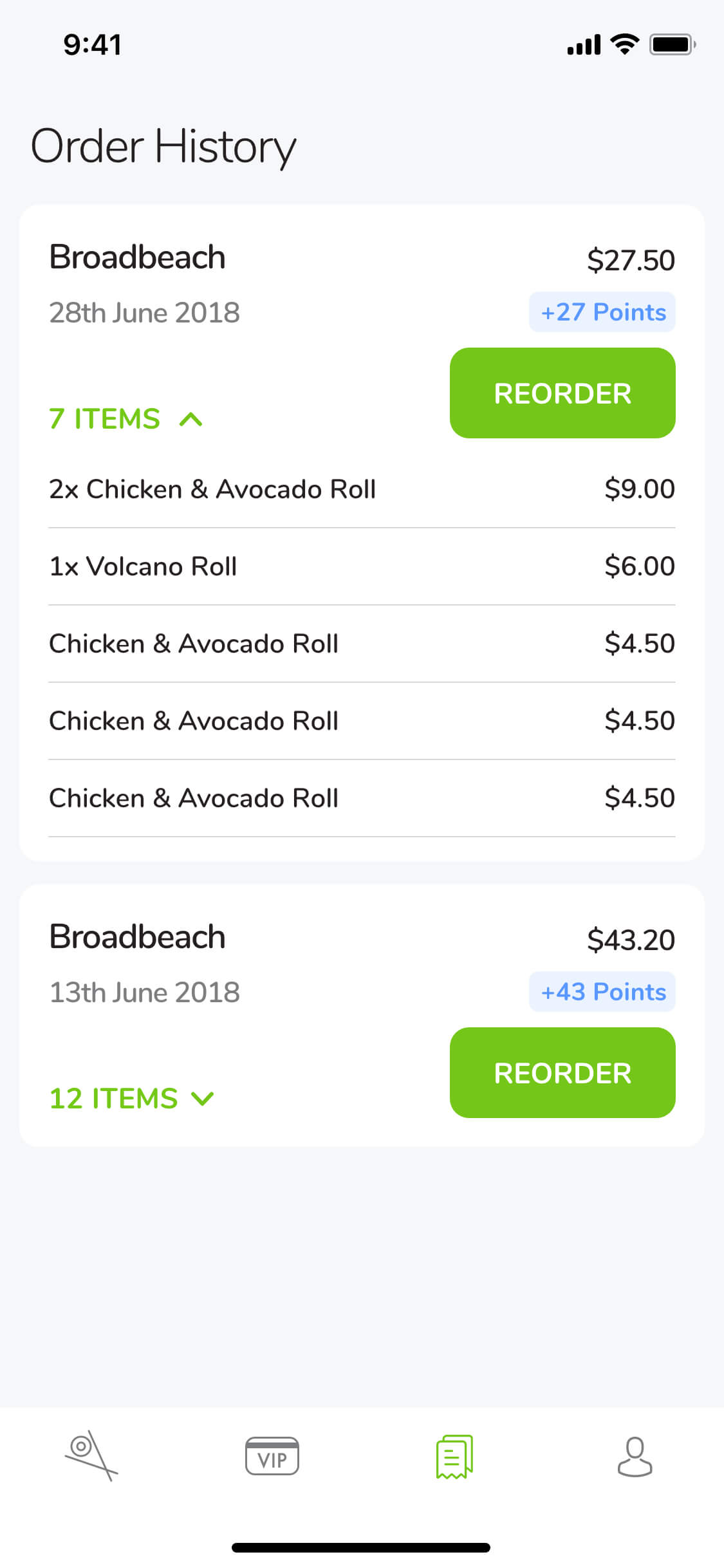This screenshot has height=1568, width=724.
Task: Collapse the 7 ITEMS list
Action: (x=126, y=419)
